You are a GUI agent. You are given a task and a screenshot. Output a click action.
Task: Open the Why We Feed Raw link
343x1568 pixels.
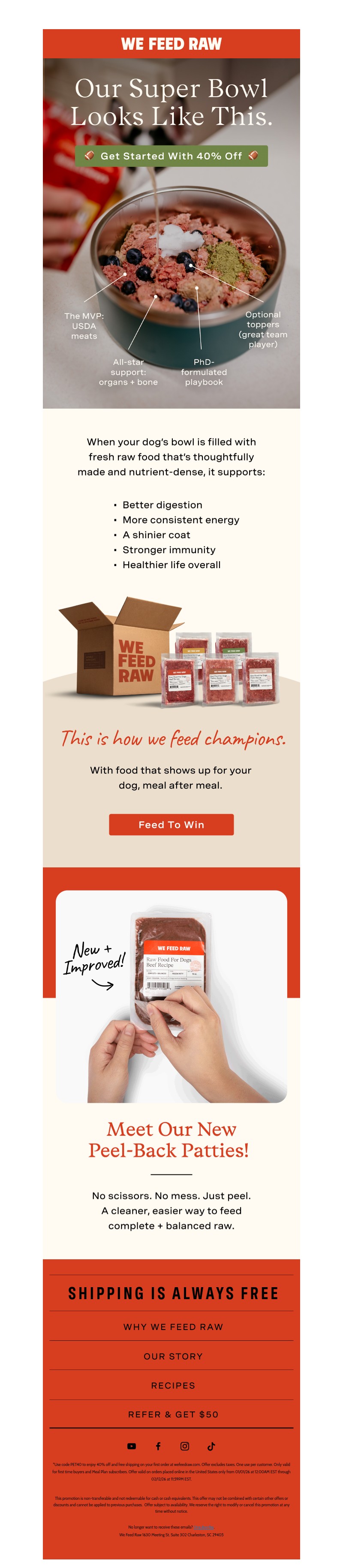(x=173, y=1326)
